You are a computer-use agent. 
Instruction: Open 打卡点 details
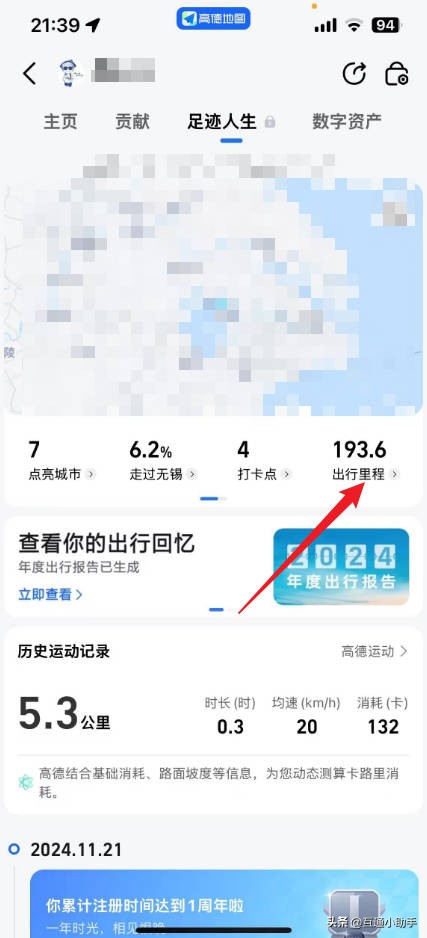point(264,460)
